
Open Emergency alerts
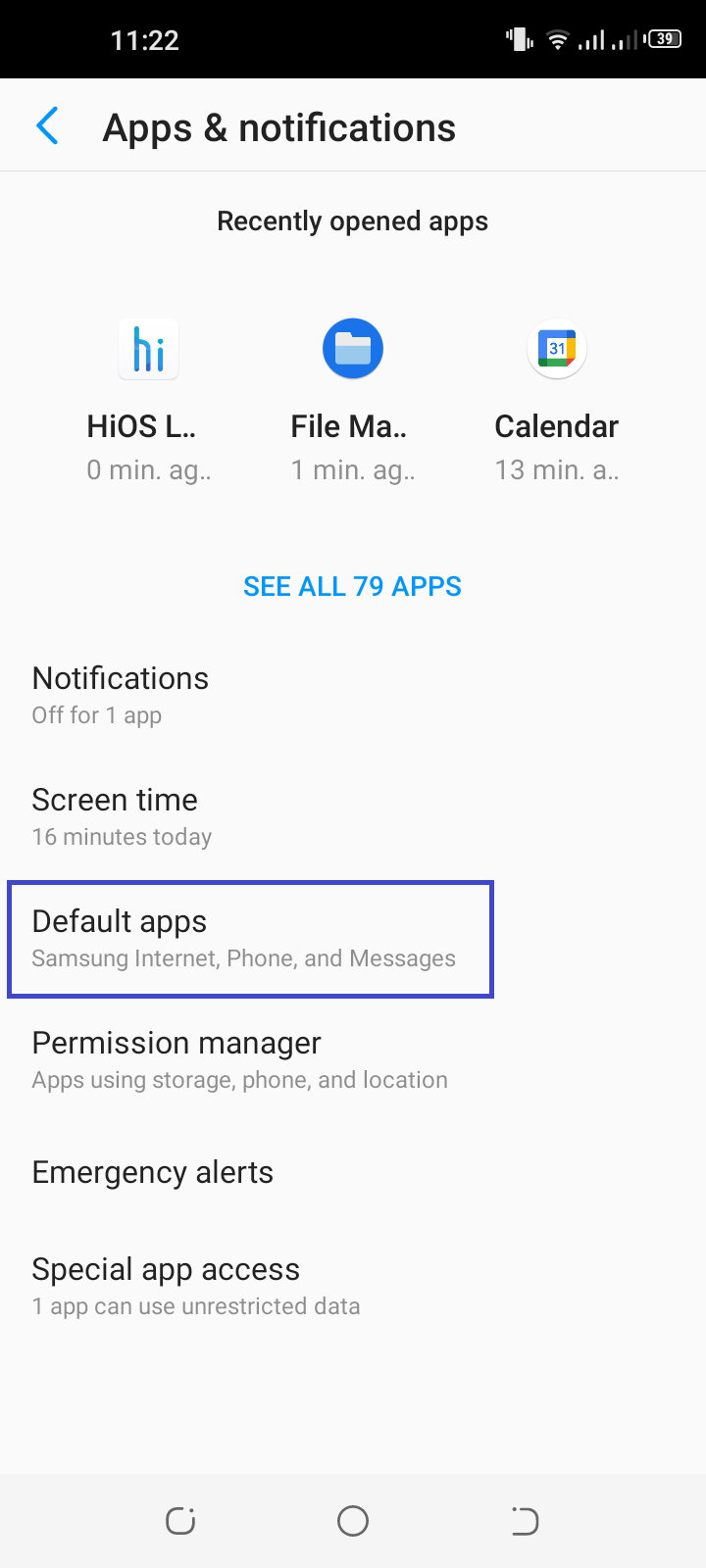point(353,1172)
